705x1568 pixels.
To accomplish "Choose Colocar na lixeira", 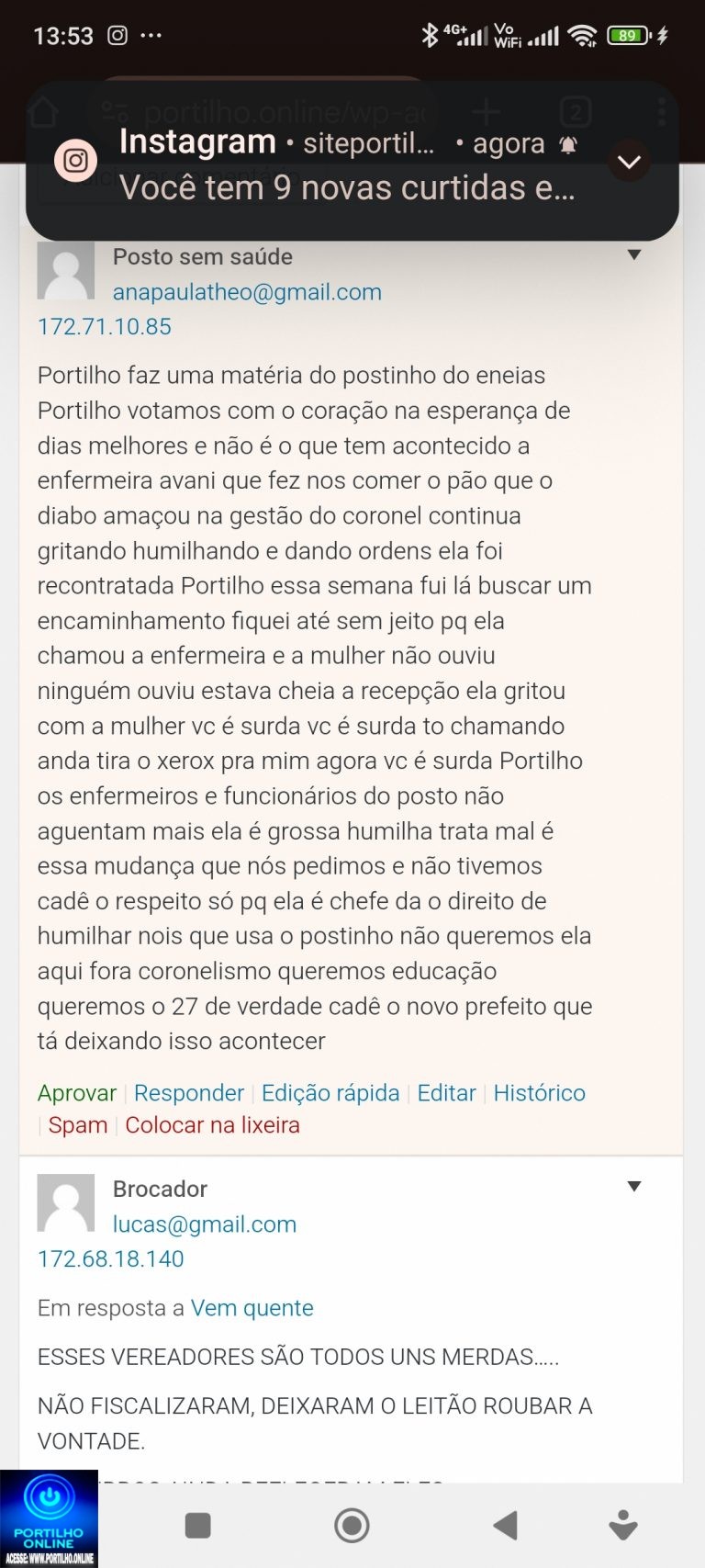I will click(x=212, y=1125).
